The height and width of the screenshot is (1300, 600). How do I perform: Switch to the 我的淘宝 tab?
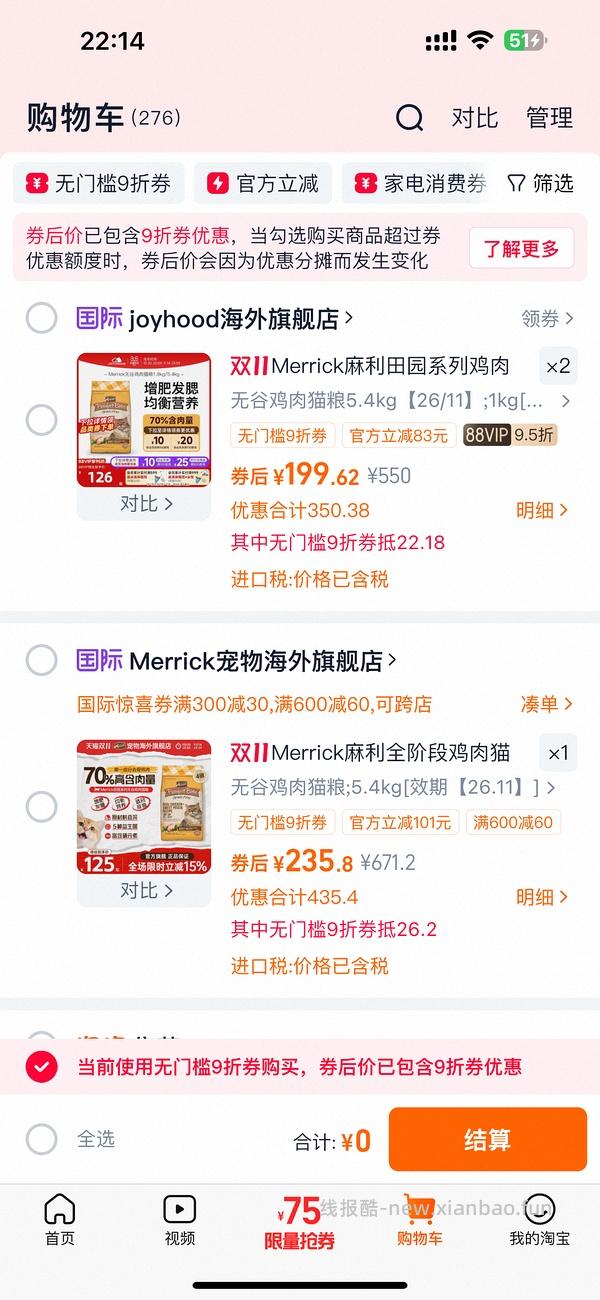[x=539, y=1220]
